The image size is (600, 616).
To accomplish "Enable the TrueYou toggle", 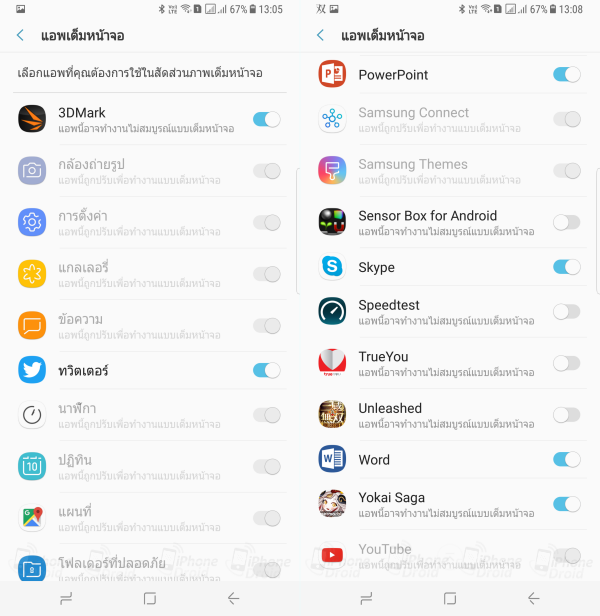I will 566,363.
